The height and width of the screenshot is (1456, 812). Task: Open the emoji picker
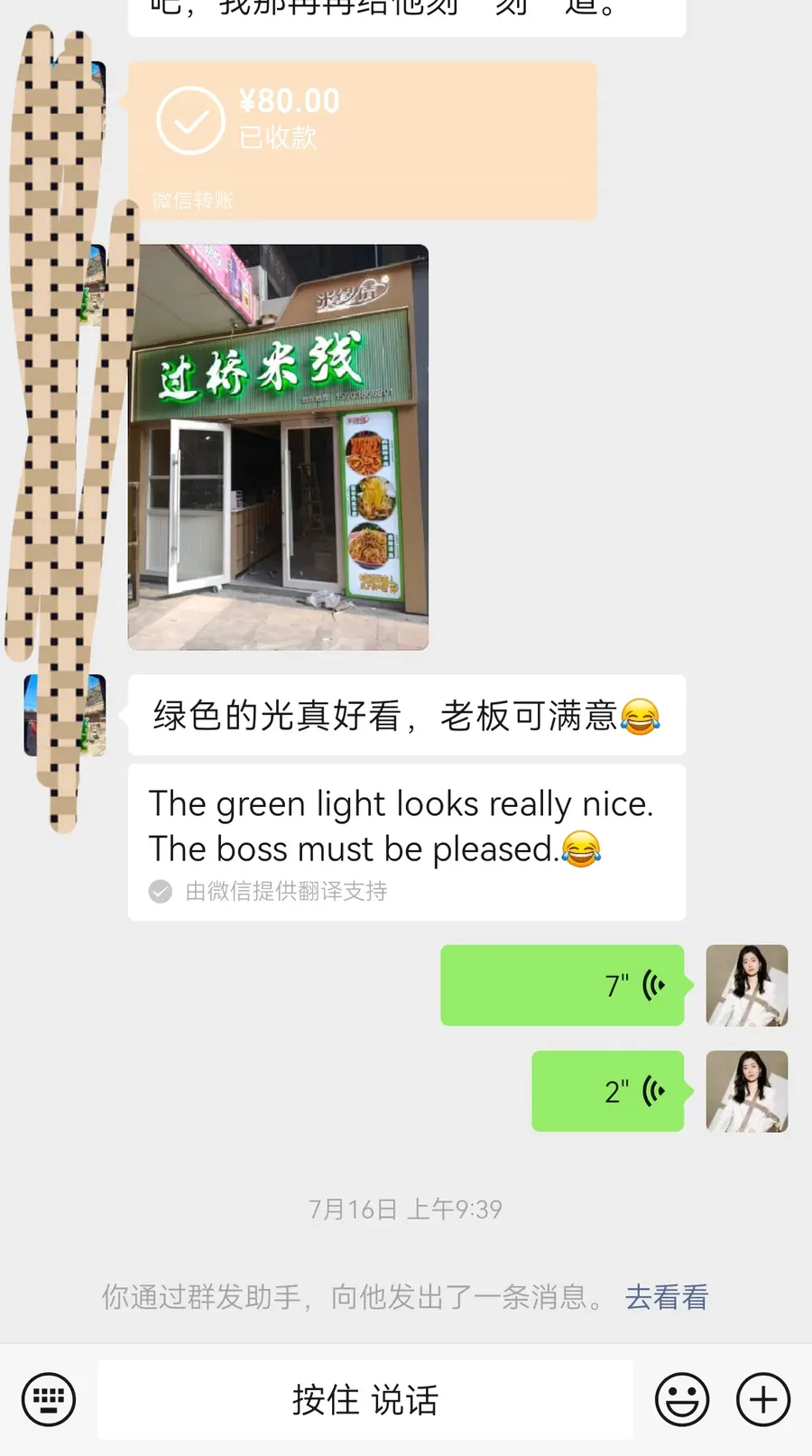click(x=682, y=1399)
